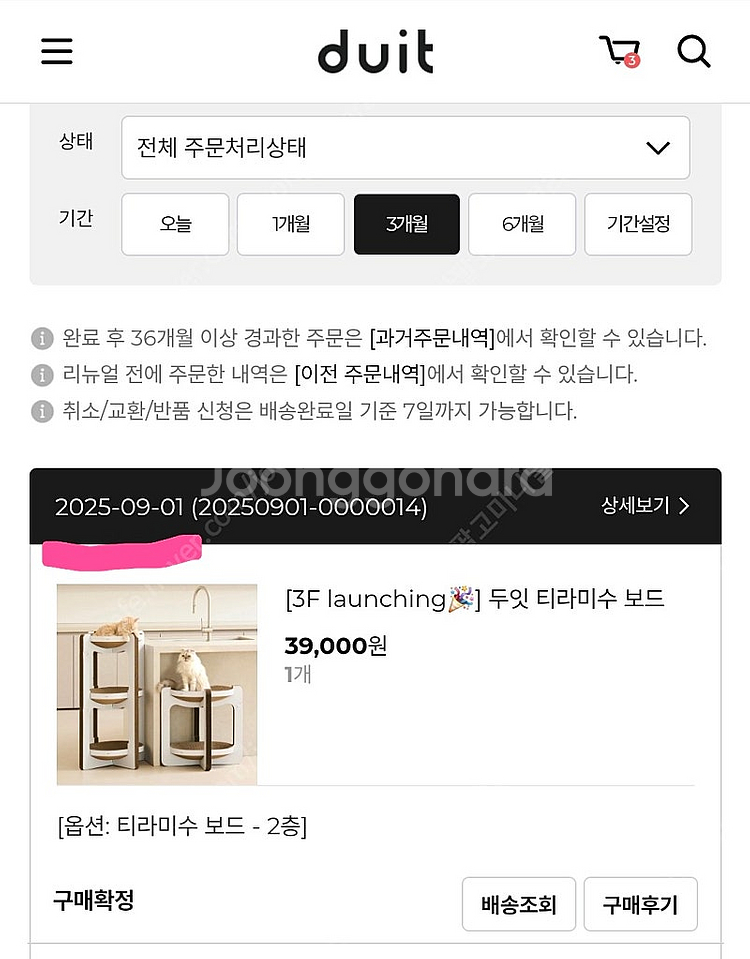
Task: Select the 오늘 period filter
Action: pos(175,224)
